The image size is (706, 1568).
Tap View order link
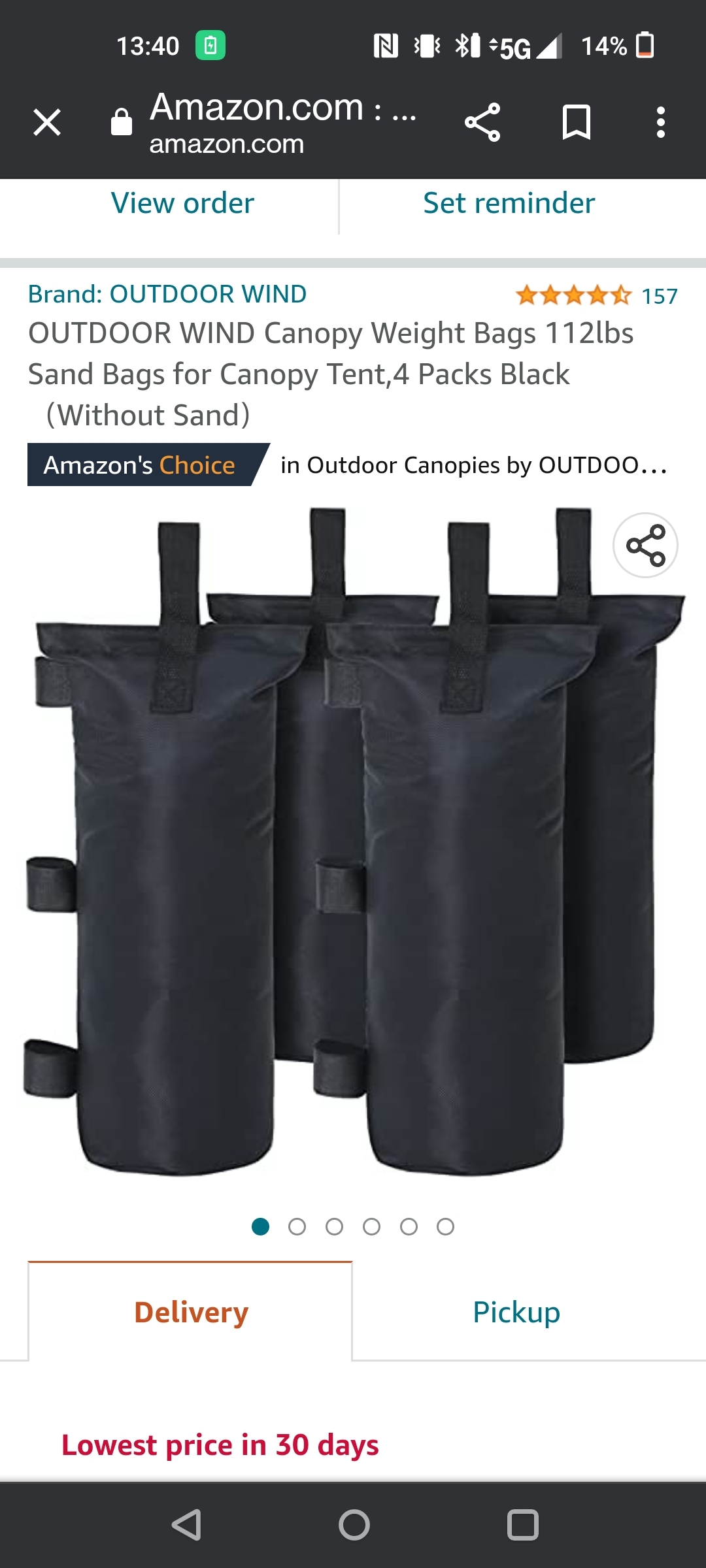tap(182, 203)
